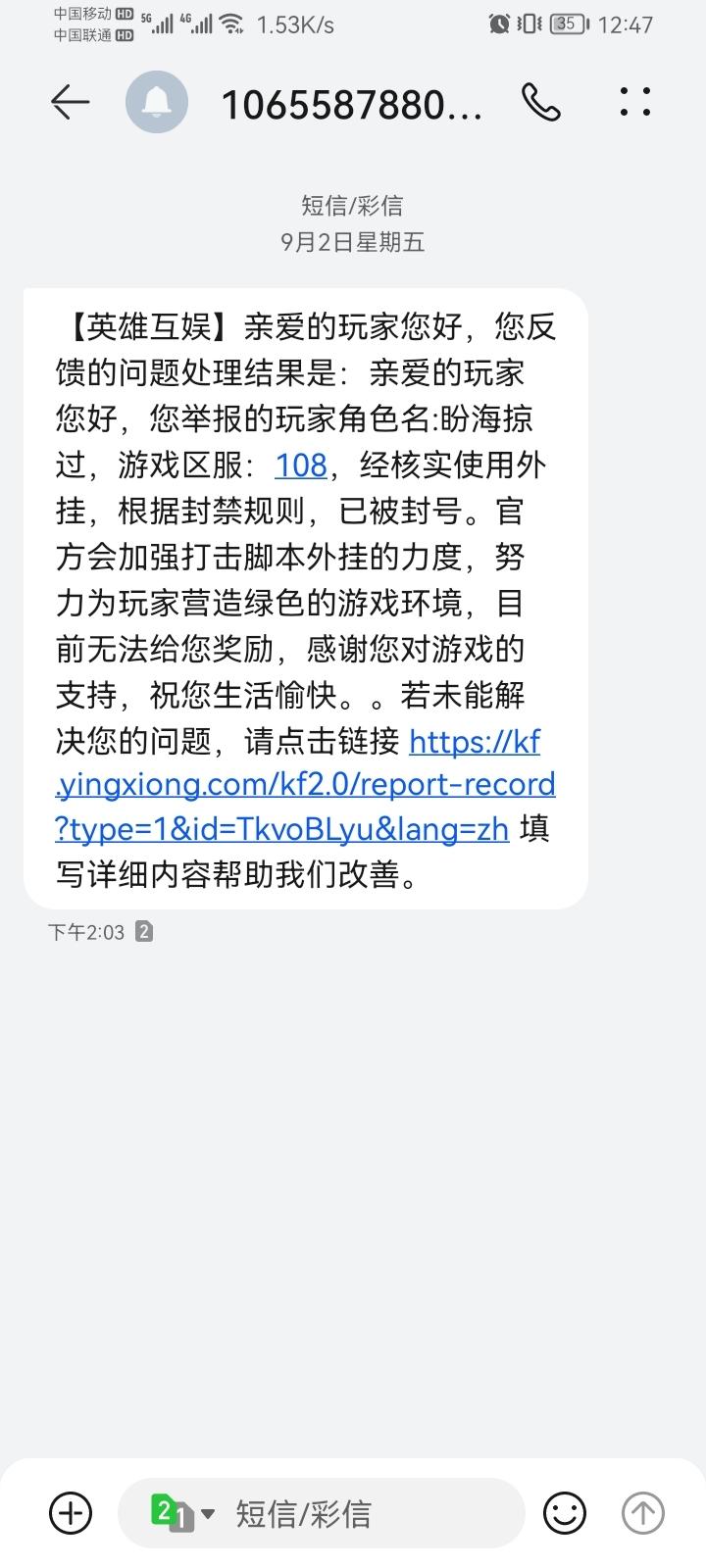Open the kf.yingxiong.com report-record link
This screenshot has height=1568, width=706.
[305, 784]
